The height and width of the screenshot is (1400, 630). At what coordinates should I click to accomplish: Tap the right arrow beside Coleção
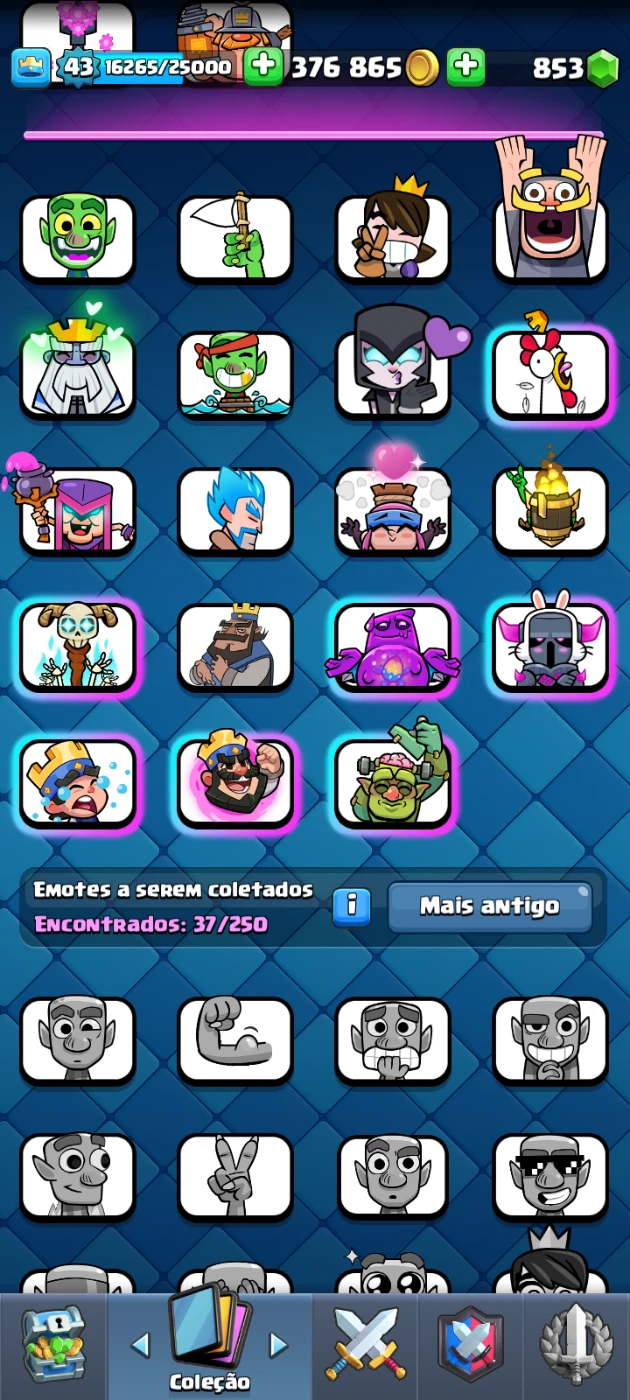pos(279,1345)
